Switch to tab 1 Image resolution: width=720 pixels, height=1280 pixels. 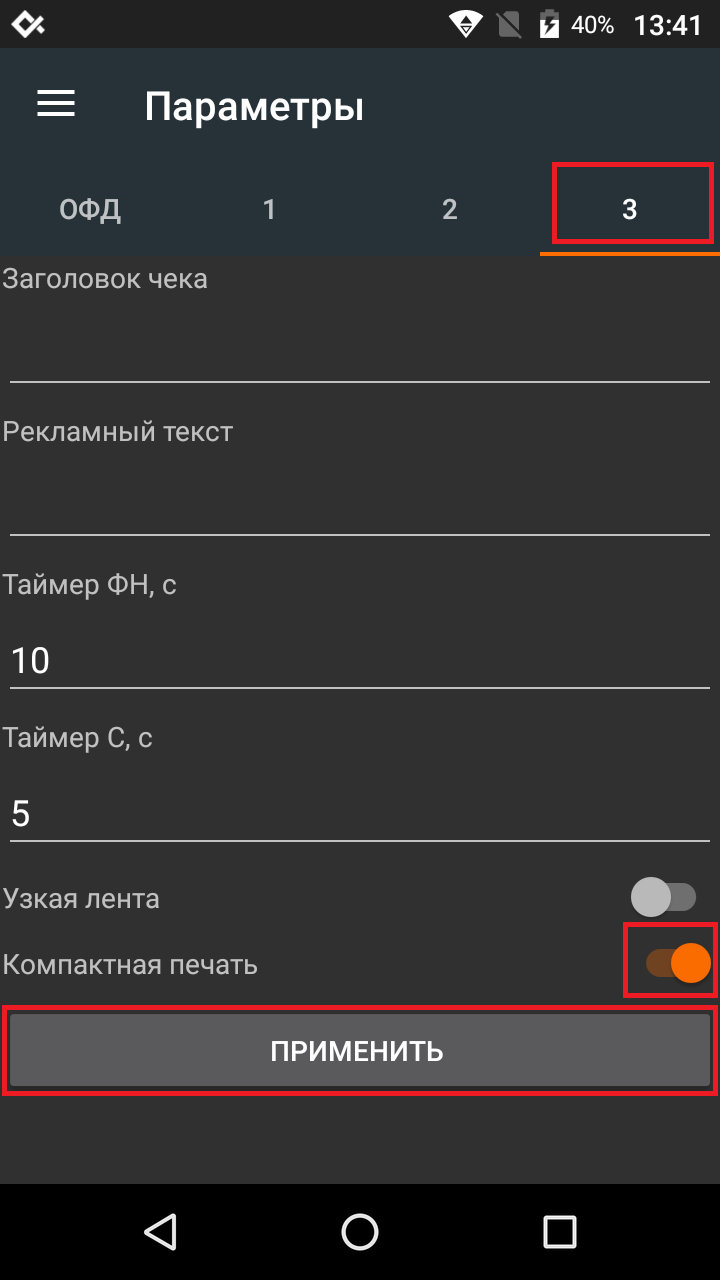(269, 210)
